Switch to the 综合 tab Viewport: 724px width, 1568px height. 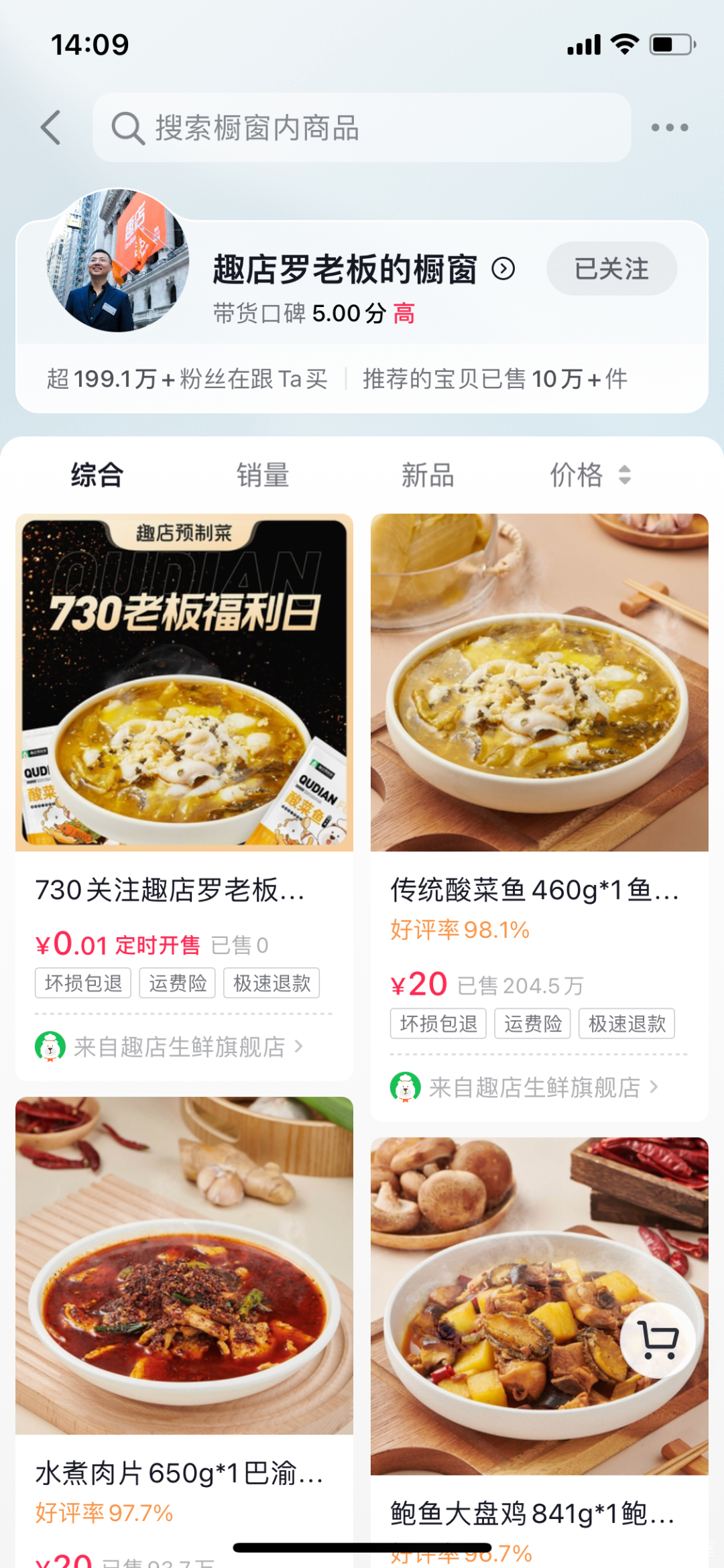coord(97,475)
